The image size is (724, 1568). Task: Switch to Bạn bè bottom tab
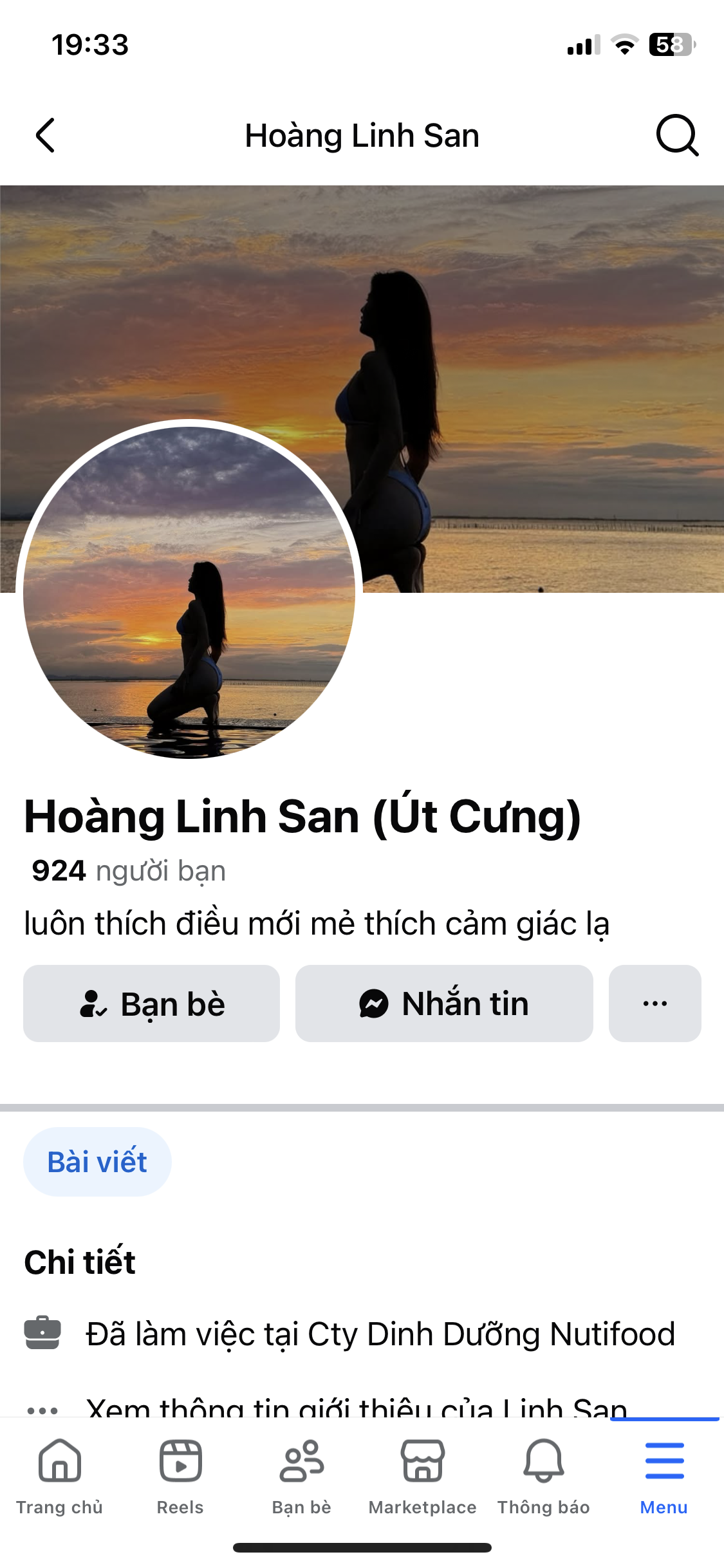point(301,1474)
